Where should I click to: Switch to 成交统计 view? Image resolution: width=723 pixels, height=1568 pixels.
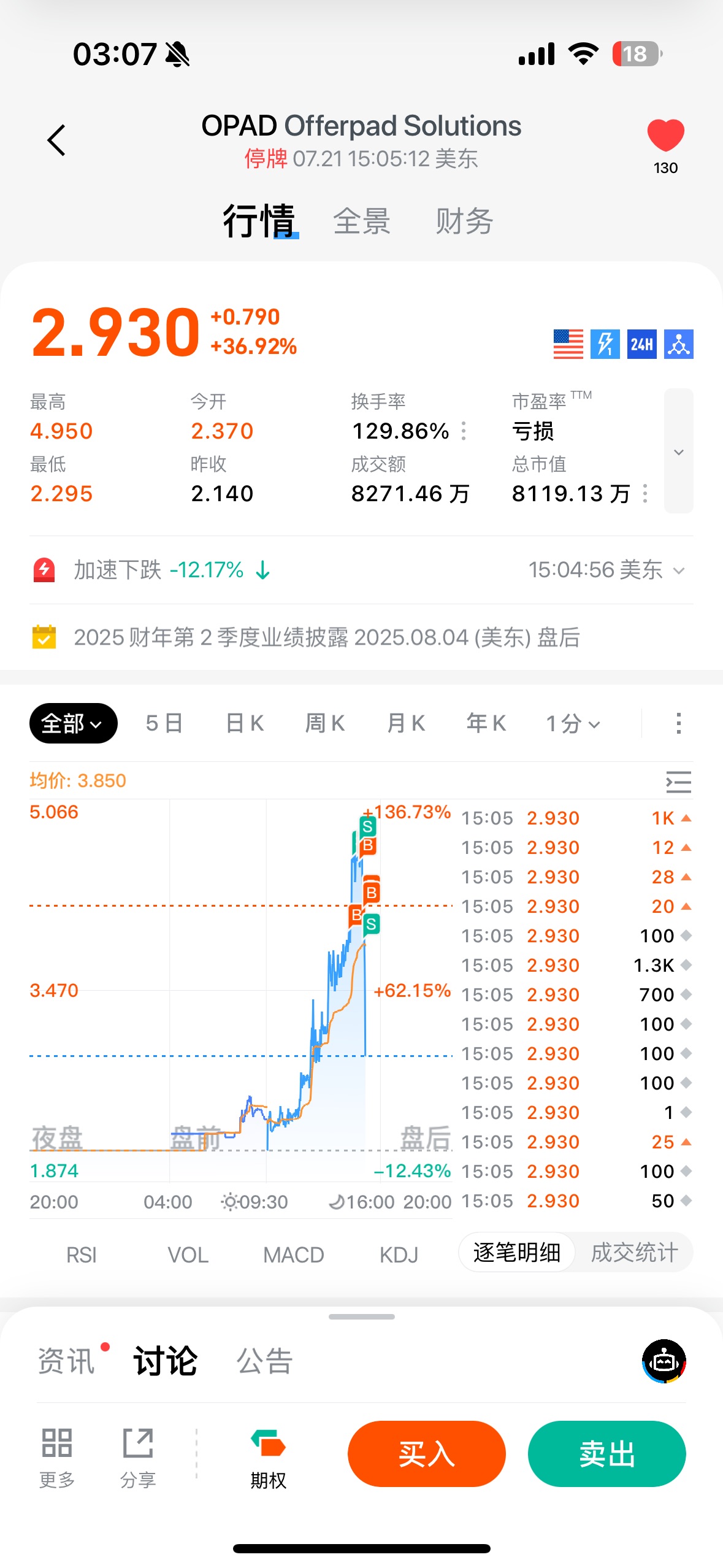point(634,1253)
